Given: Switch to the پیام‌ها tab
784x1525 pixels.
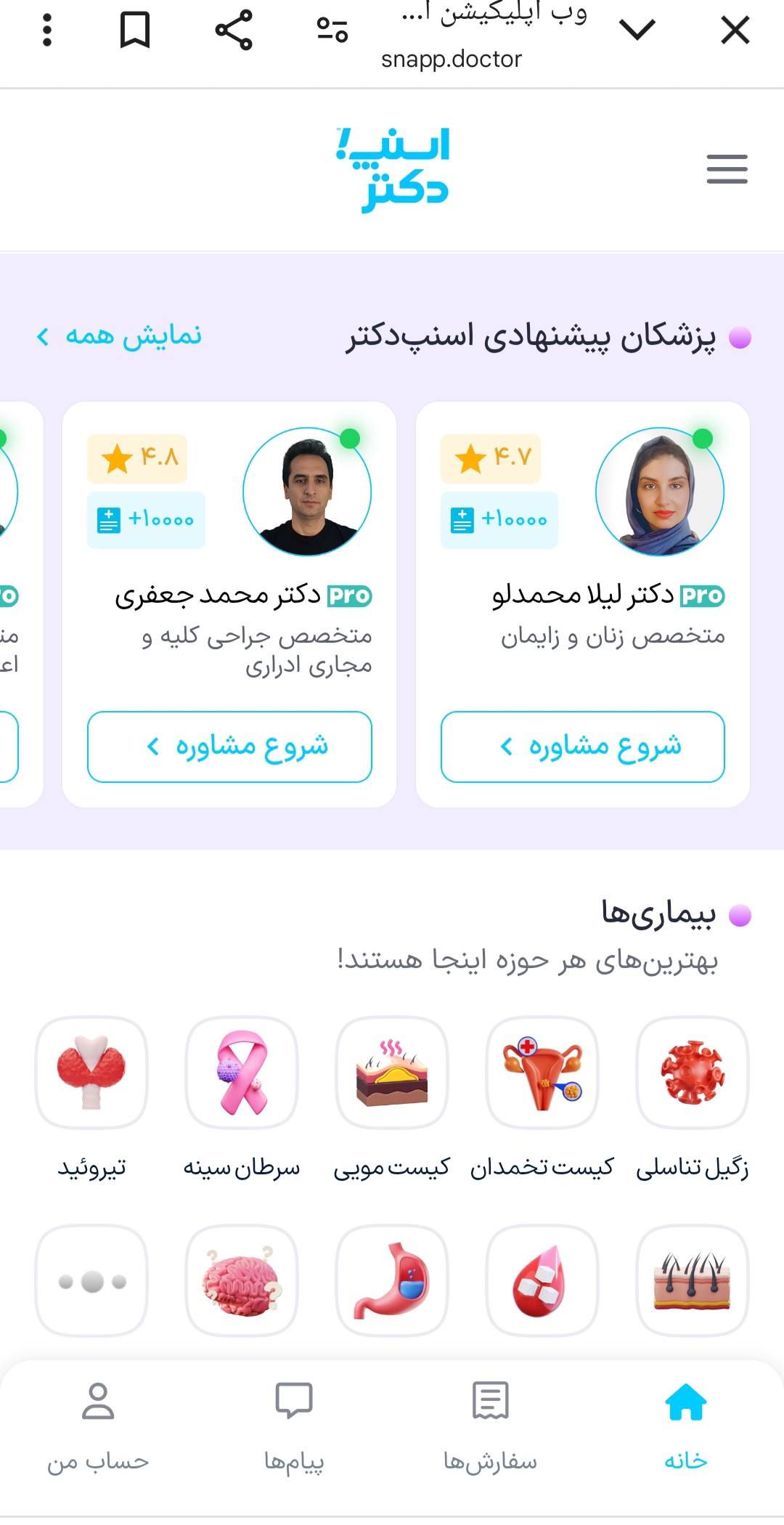Looking at the screenshot, I should point(294,1423).
